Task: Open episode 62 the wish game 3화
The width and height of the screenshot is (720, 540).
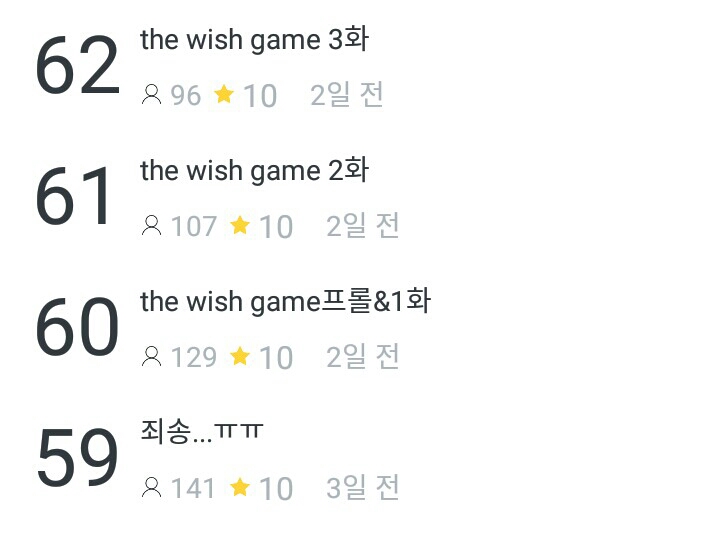Action: pyautogui.click(x=256, y=41)
